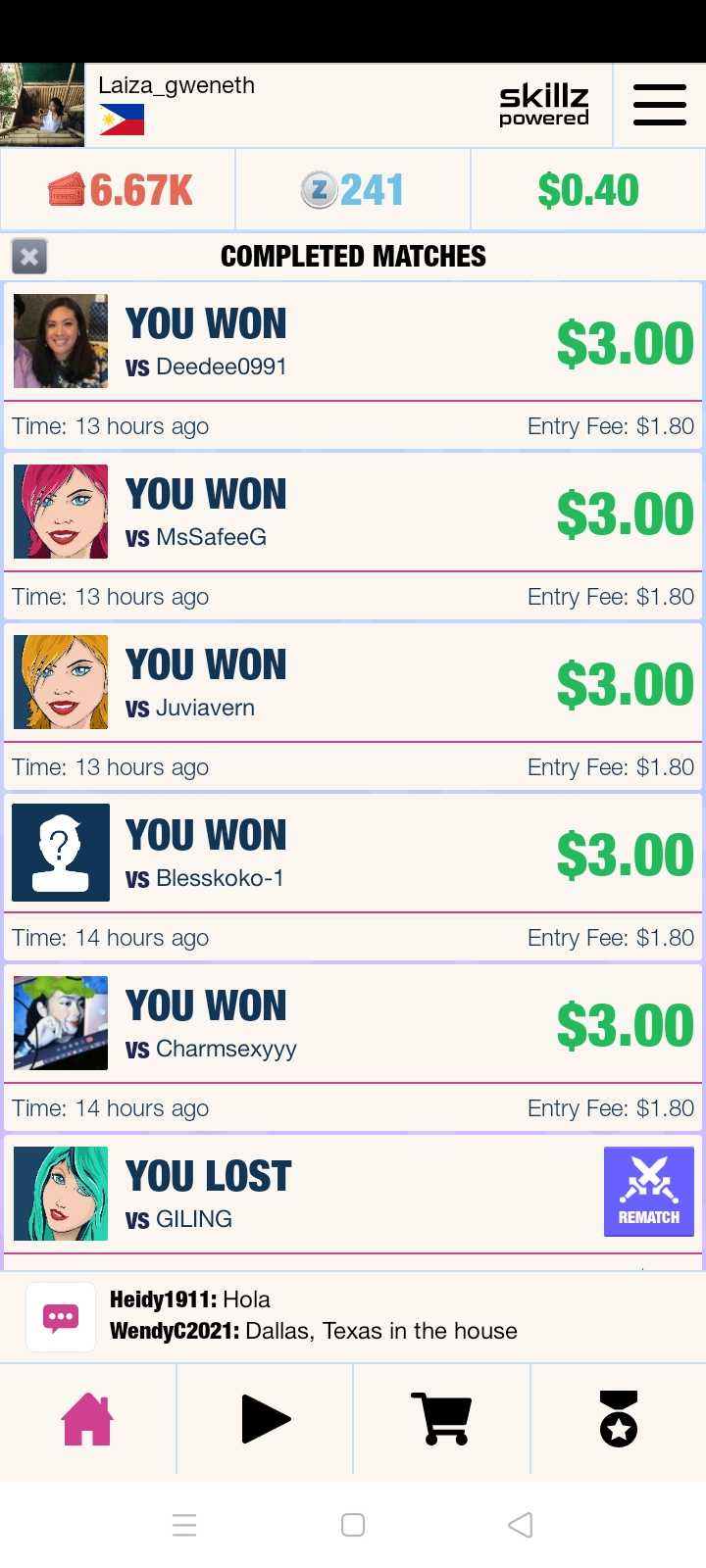Open the tickets balance 6.67K
The height and width of the screenshot is (1568, 706).
(119, 190)
